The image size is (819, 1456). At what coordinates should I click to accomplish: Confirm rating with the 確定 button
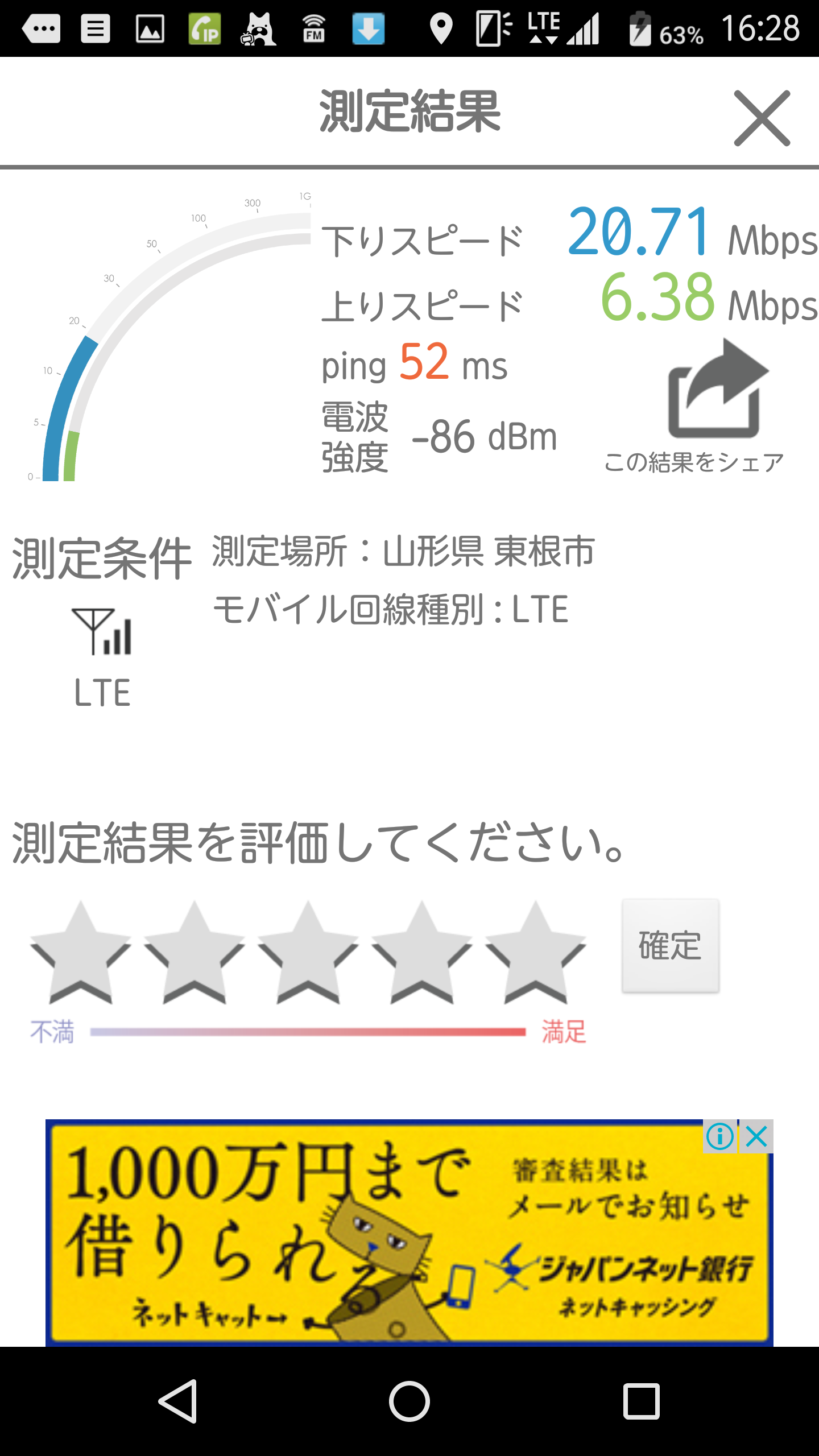(x=670, y=946)
